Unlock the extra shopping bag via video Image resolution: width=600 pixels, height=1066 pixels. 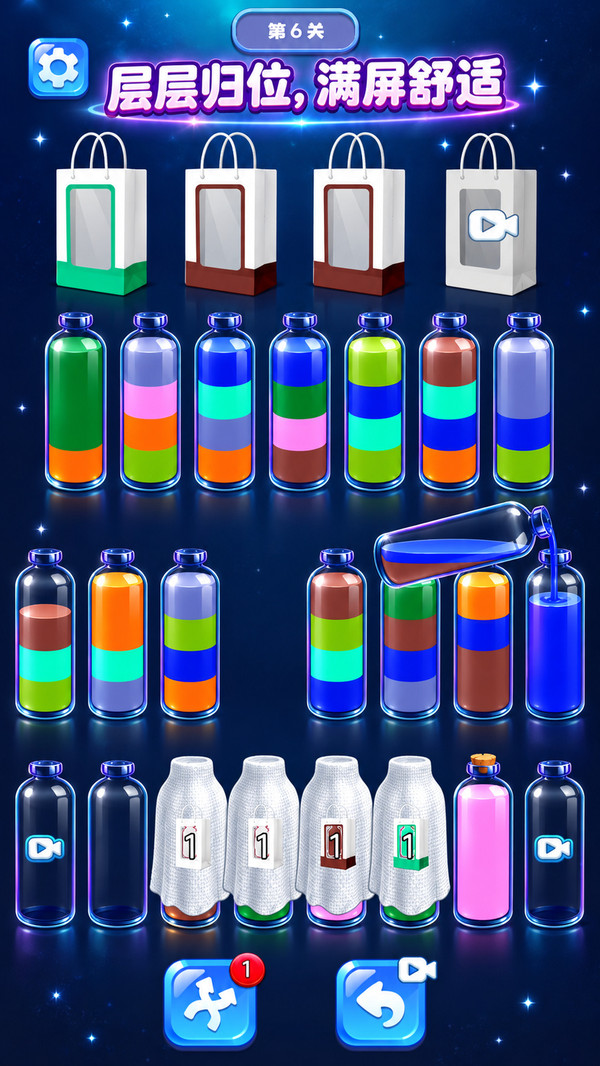[491, 213]
